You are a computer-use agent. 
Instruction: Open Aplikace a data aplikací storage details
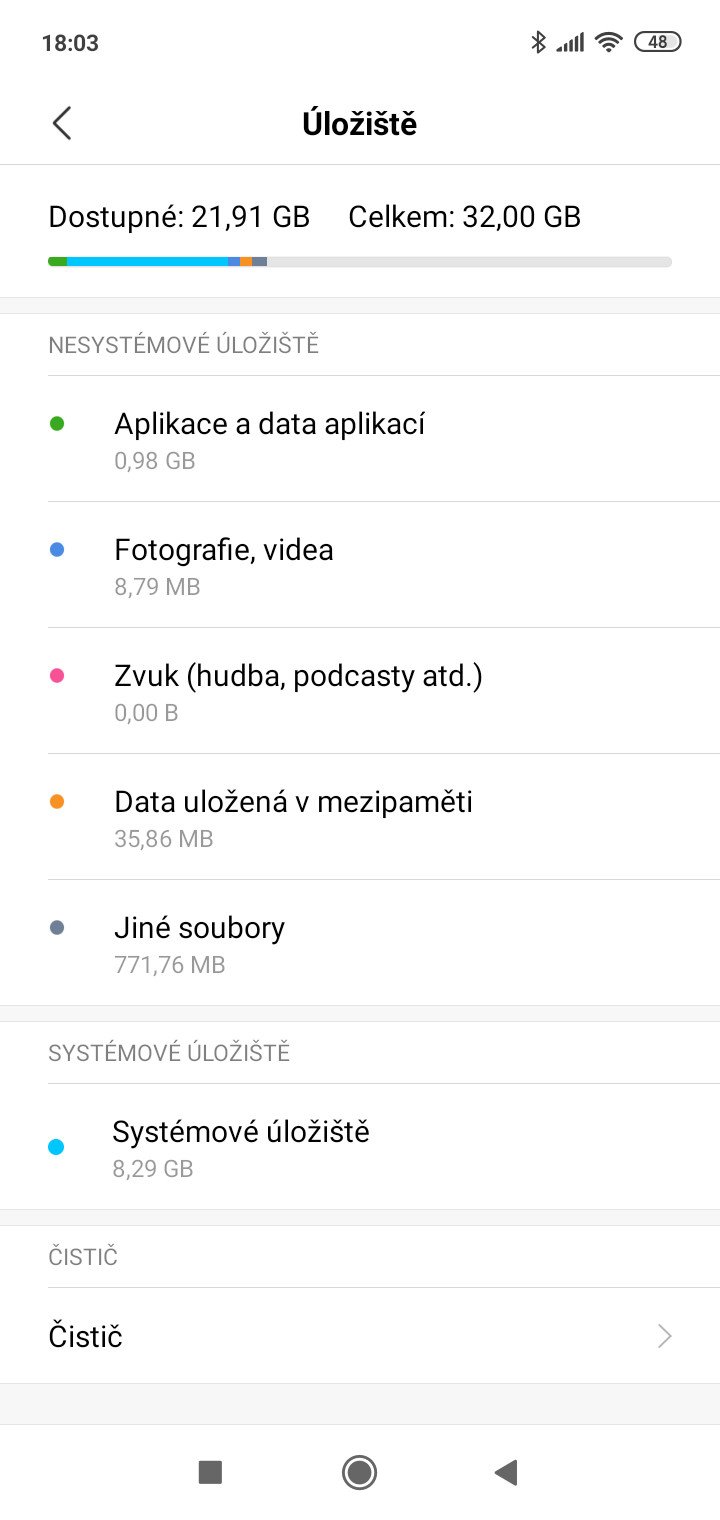(x=360, y=439)
